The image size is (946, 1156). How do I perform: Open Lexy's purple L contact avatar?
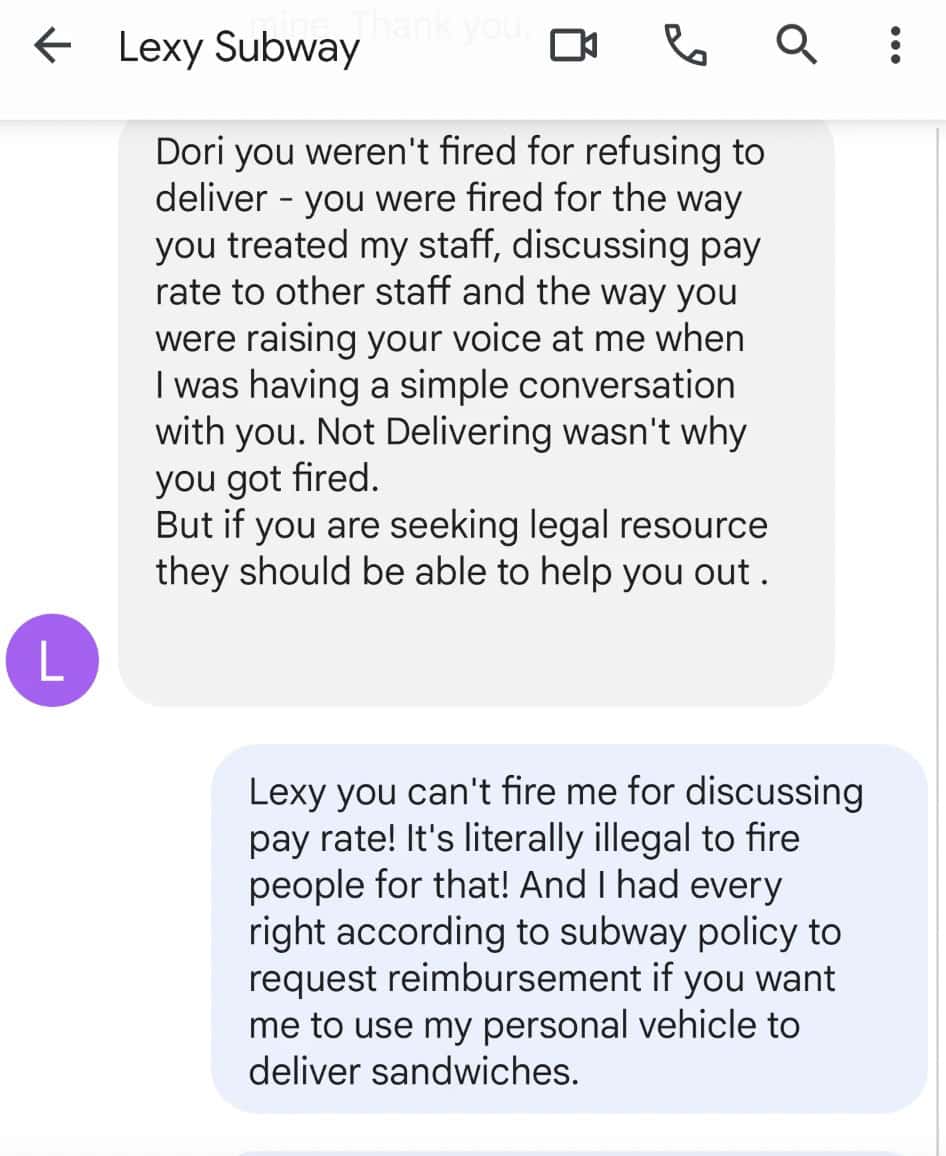(52, 660)
